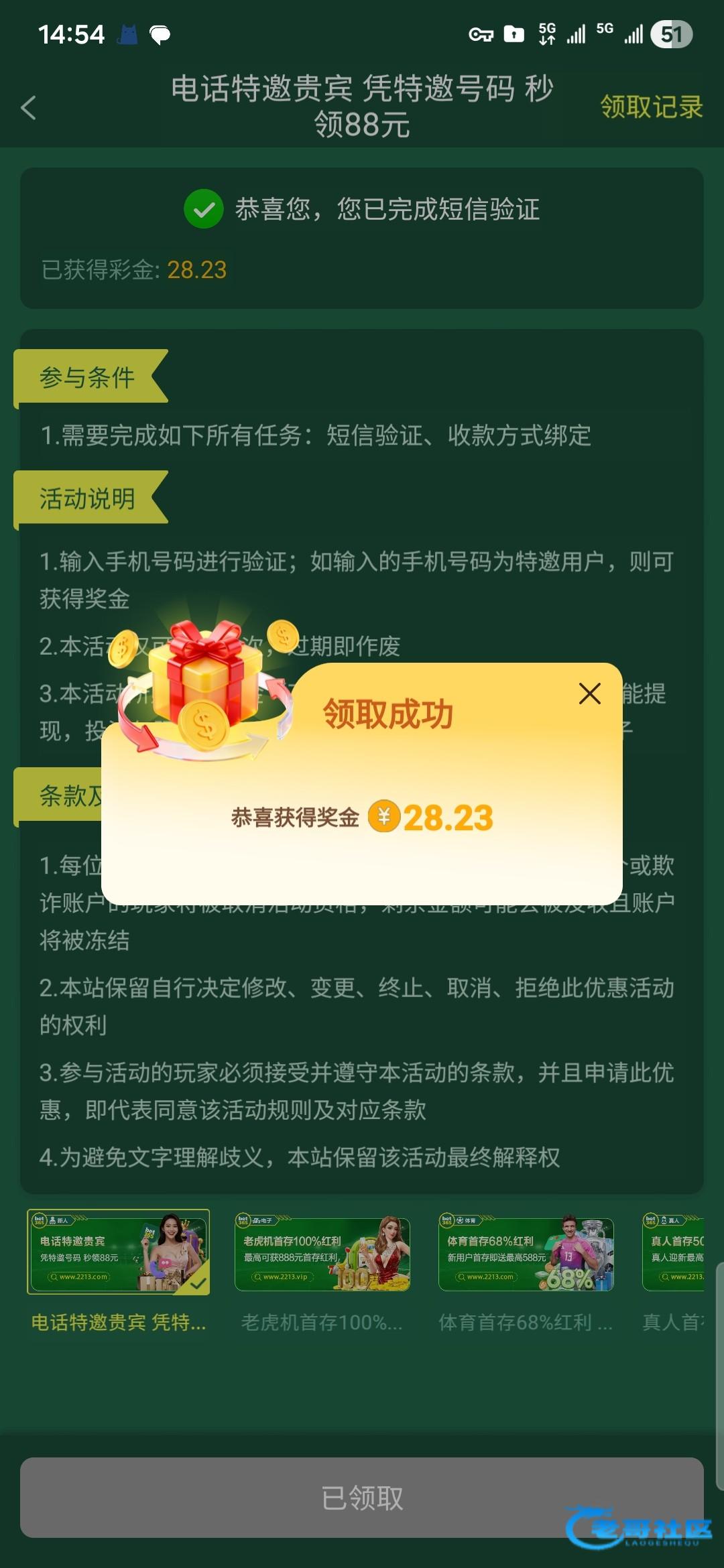Tap the 已领取 button
Screen dimensions: 724x1568
point(362,1498)
